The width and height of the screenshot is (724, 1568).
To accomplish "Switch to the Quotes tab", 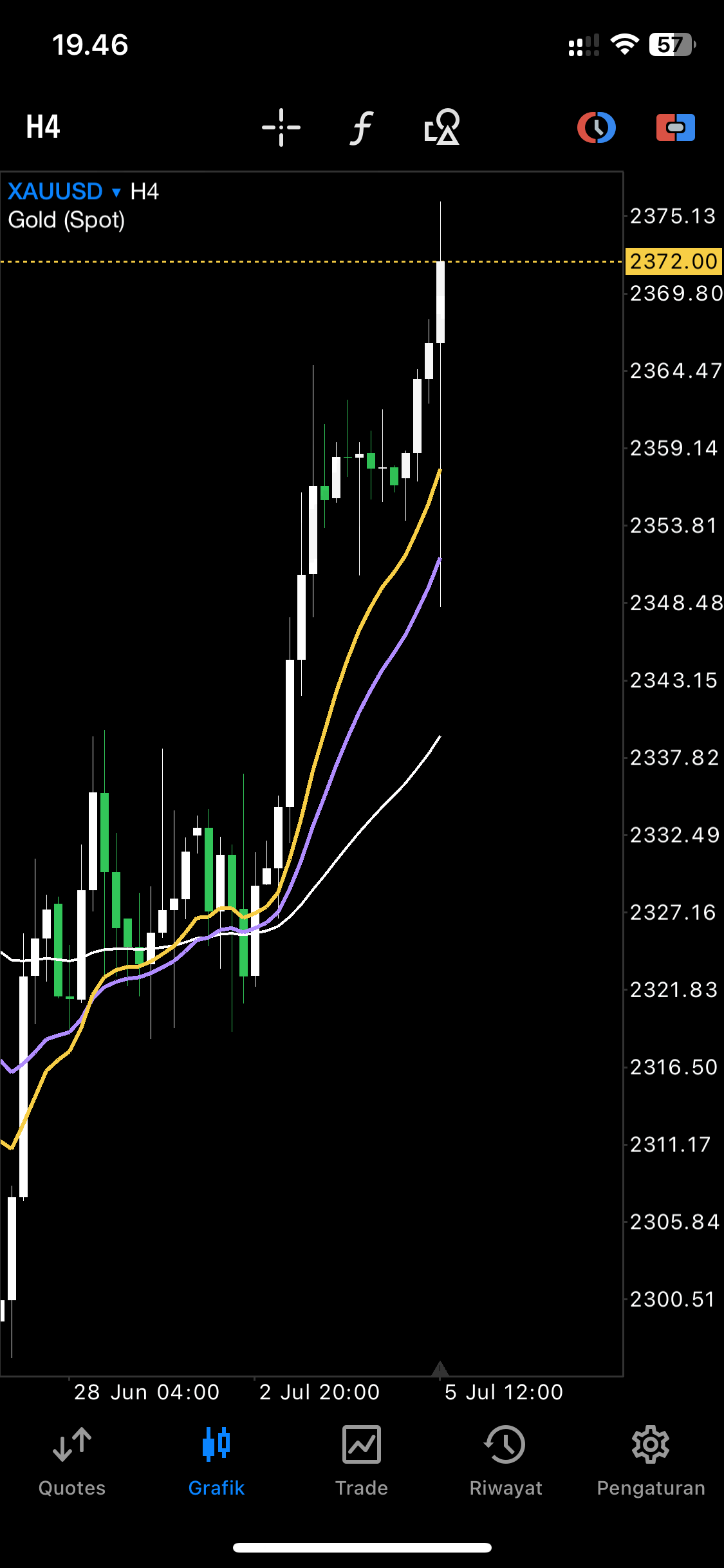I will 72,1462.
